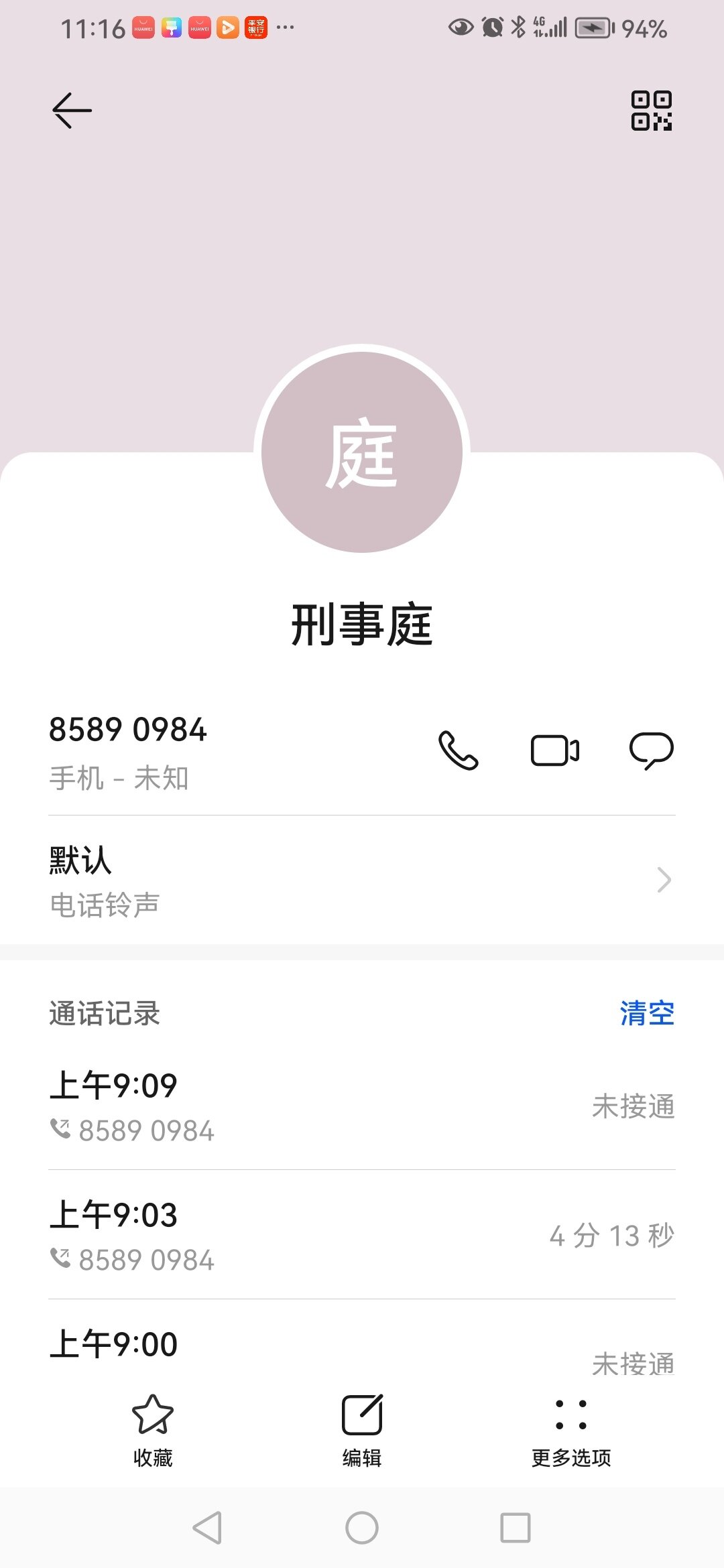Open the recent apps view

pos(516,1528)
